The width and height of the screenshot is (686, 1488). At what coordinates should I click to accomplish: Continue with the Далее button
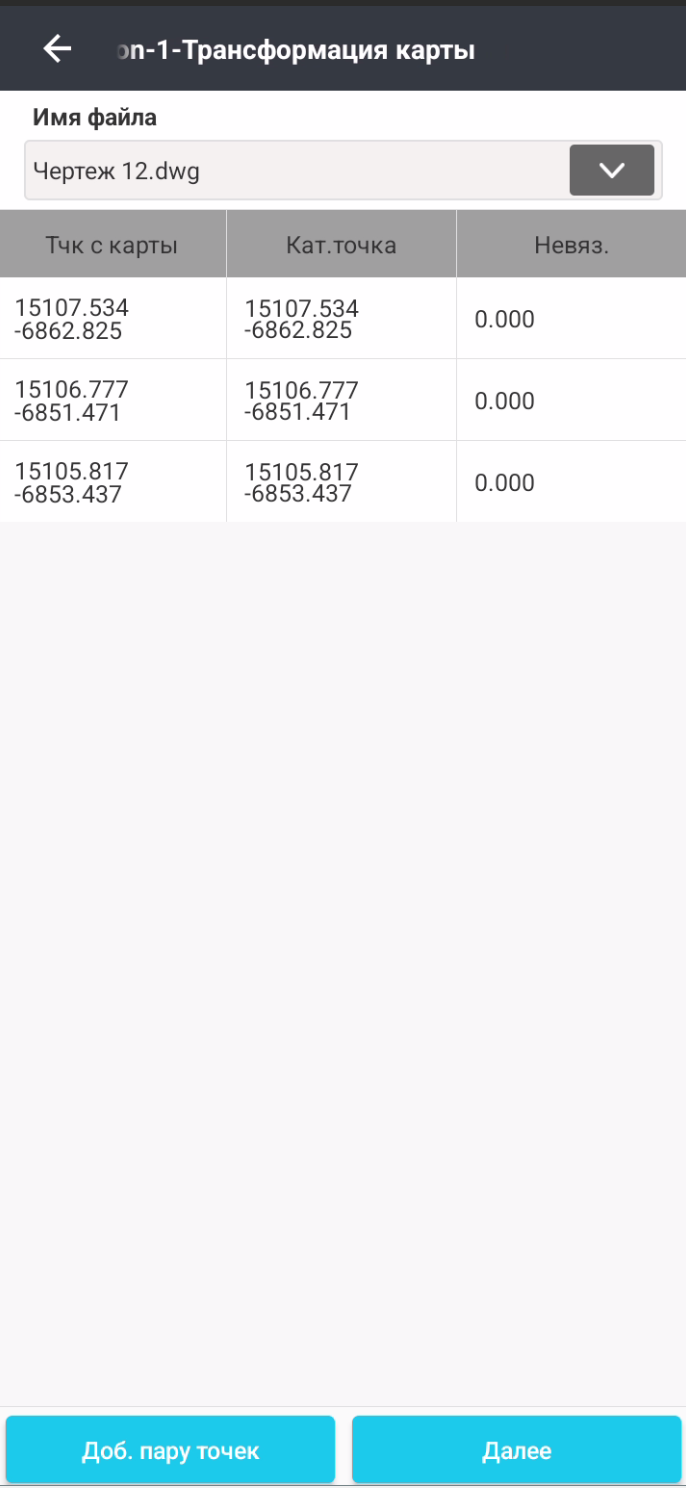[x=516, y=1450]
